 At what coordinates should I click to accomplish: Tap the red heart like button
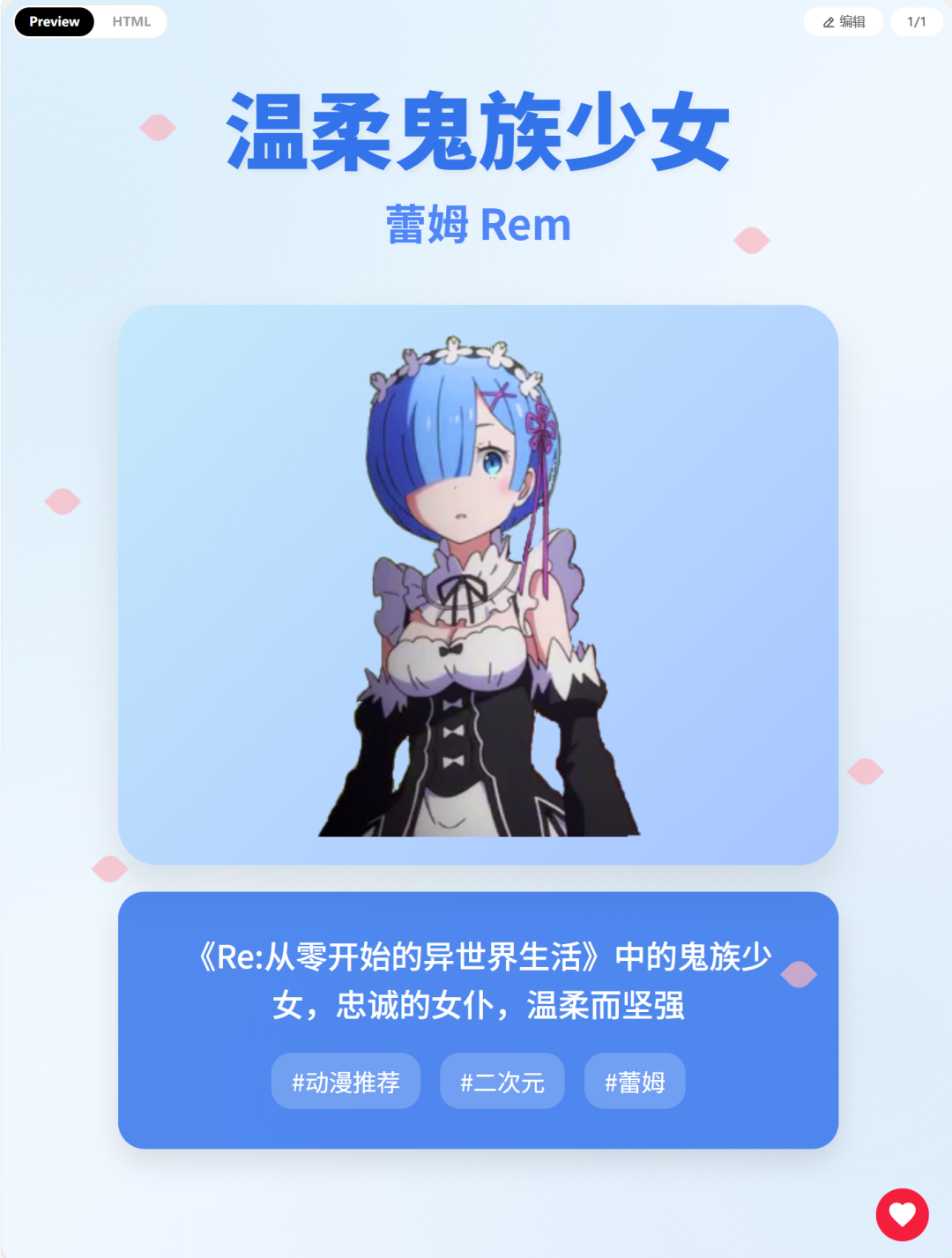pyautogui.click(x=902, y=1214)
